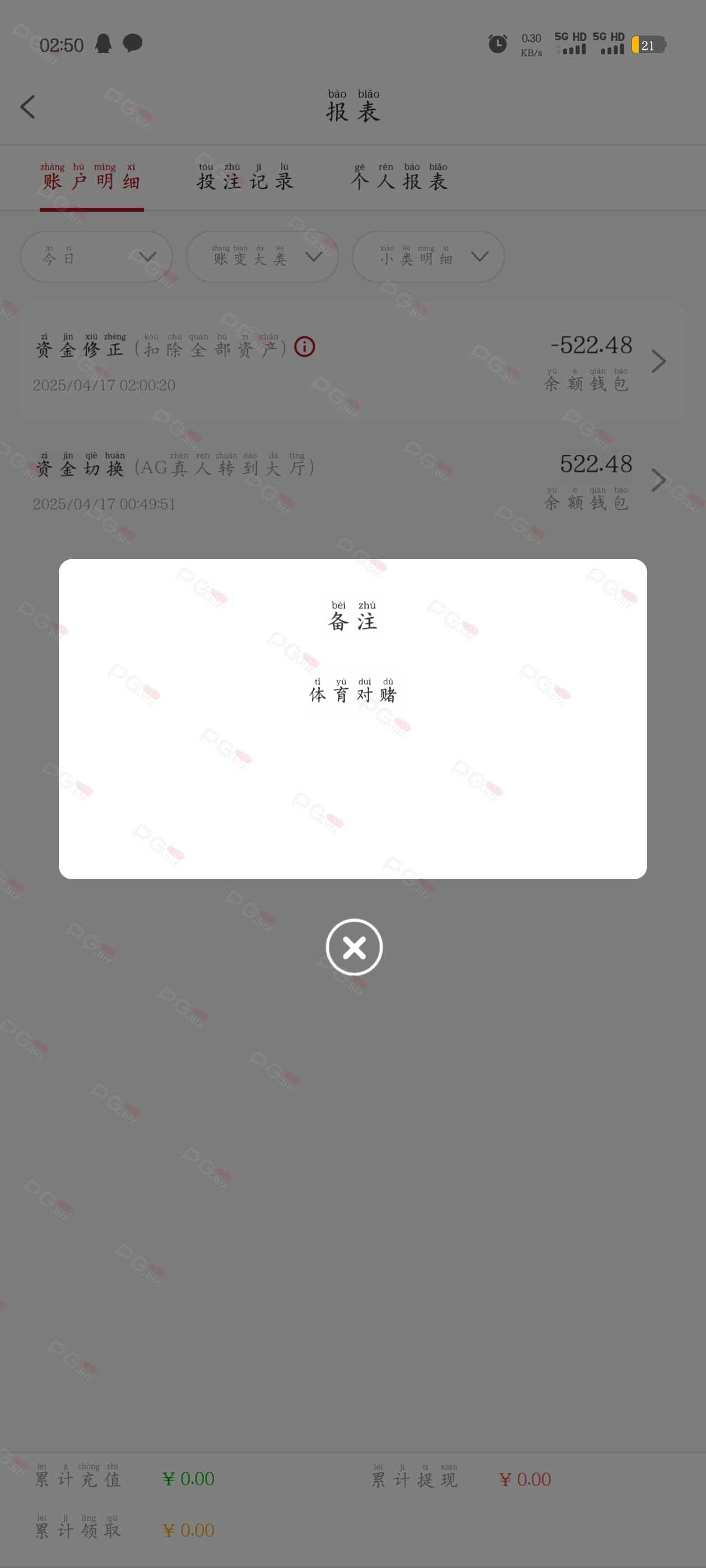Expand the 小类明细 dropdown

[428, 256]
